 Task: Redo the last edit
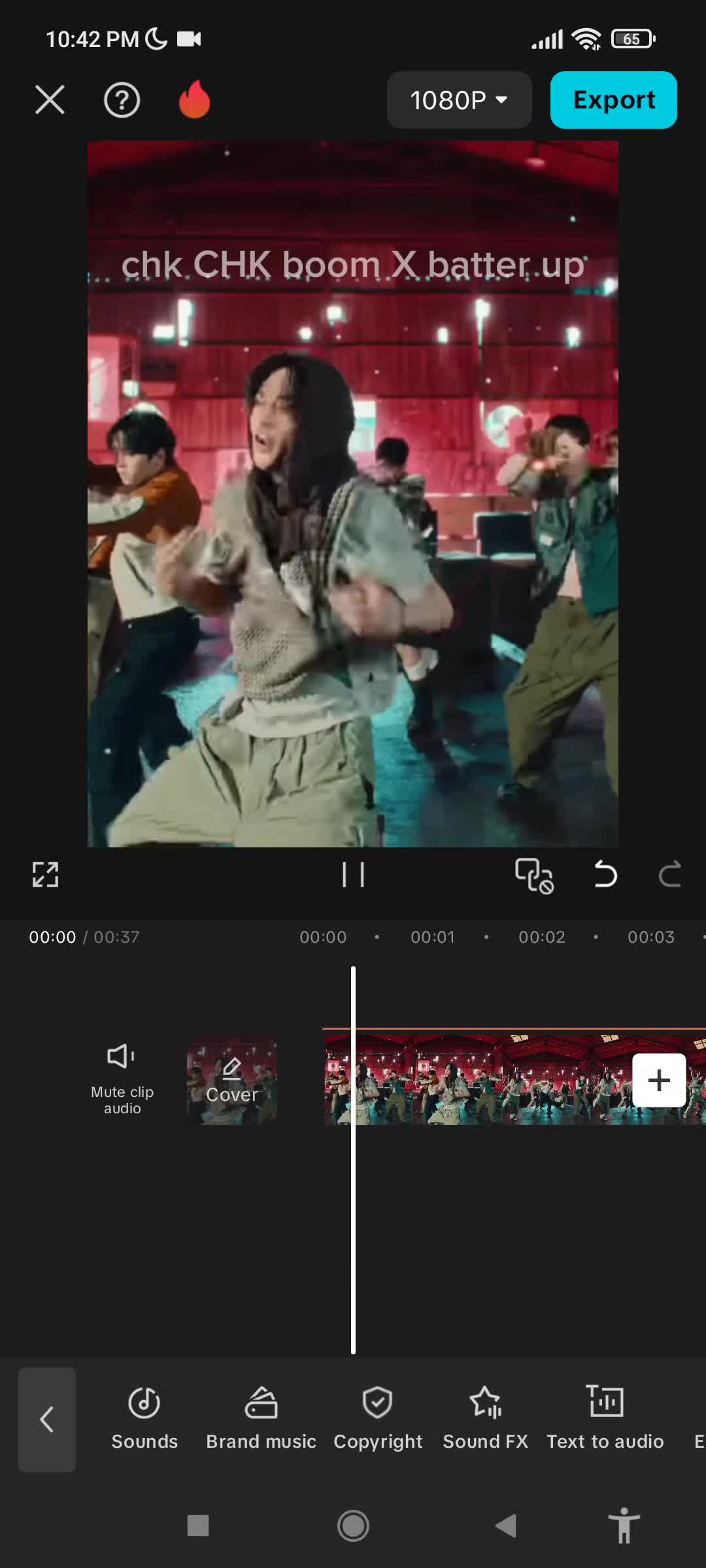669,874
